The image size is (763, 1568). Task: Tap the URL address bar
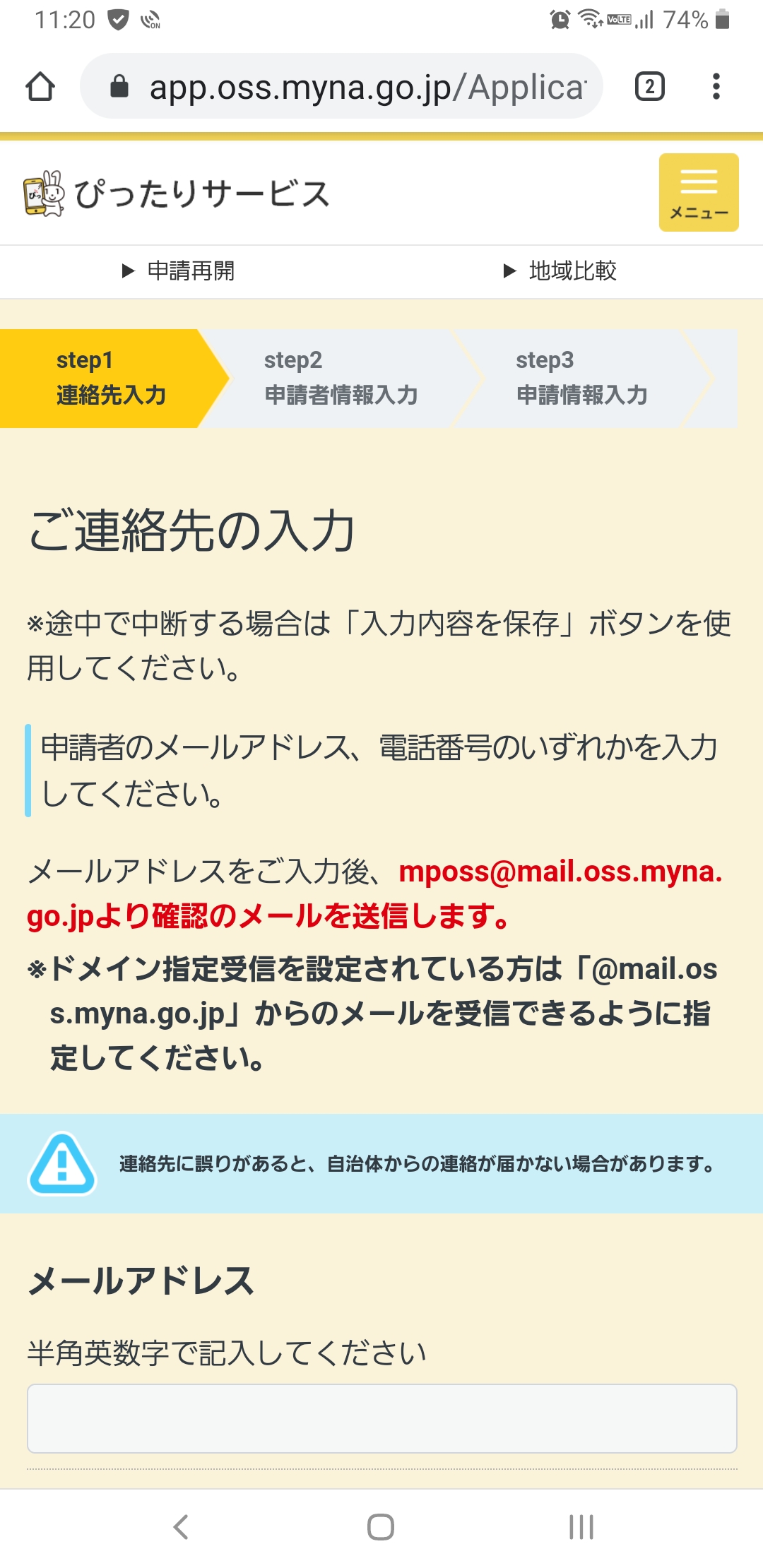353,87
